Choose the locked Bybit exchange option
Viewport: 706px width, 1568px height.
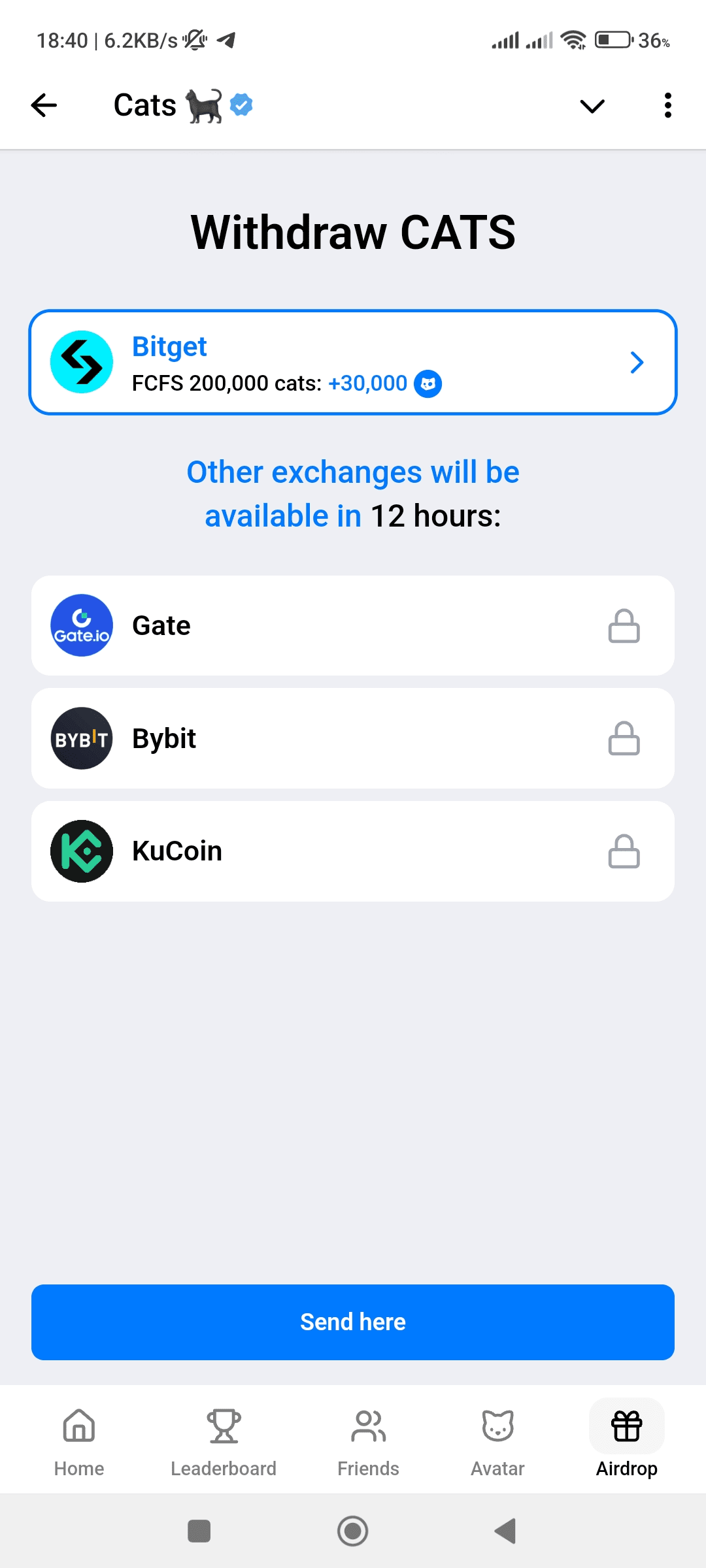[x=353, y=738]
